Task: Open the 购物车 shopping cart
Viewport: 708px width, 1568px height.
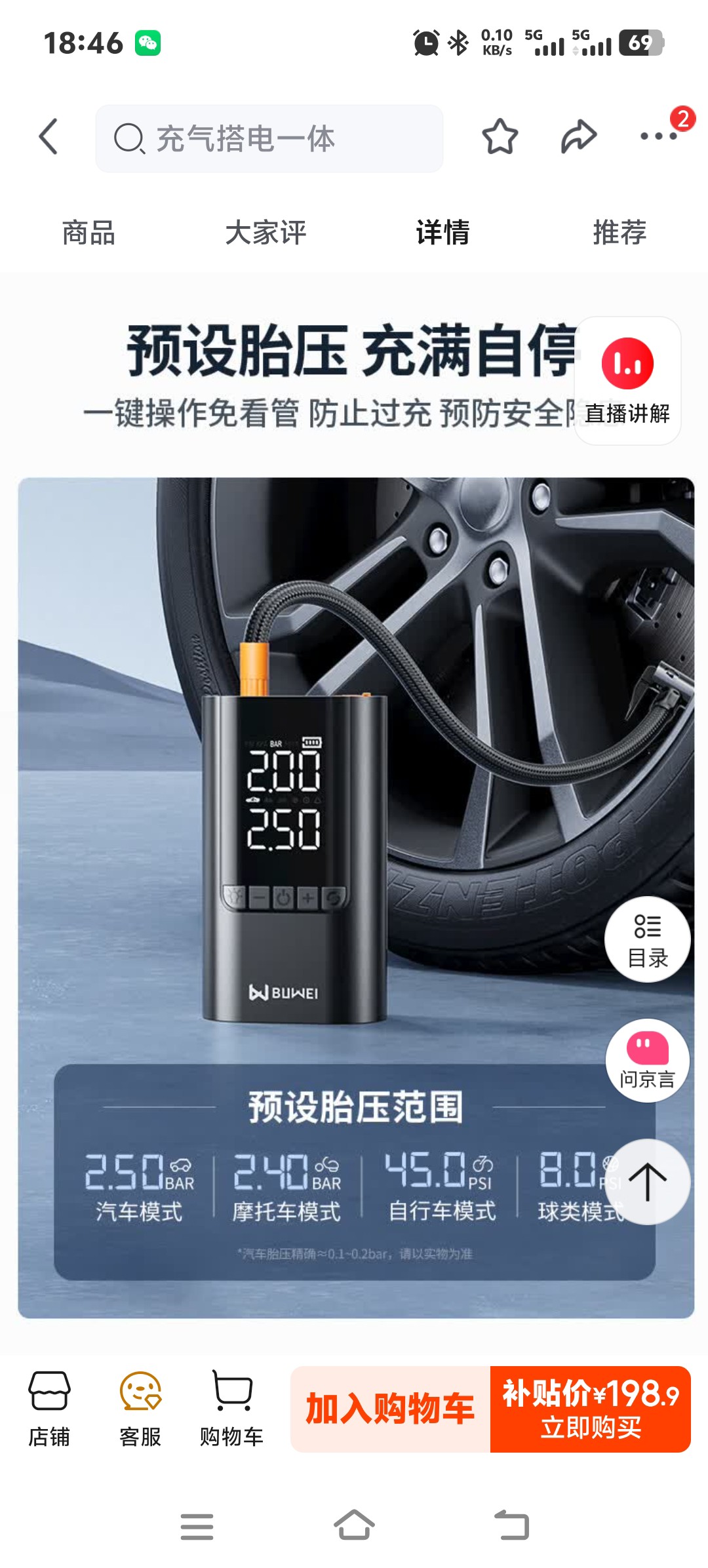Action: tap(231, 1409)
